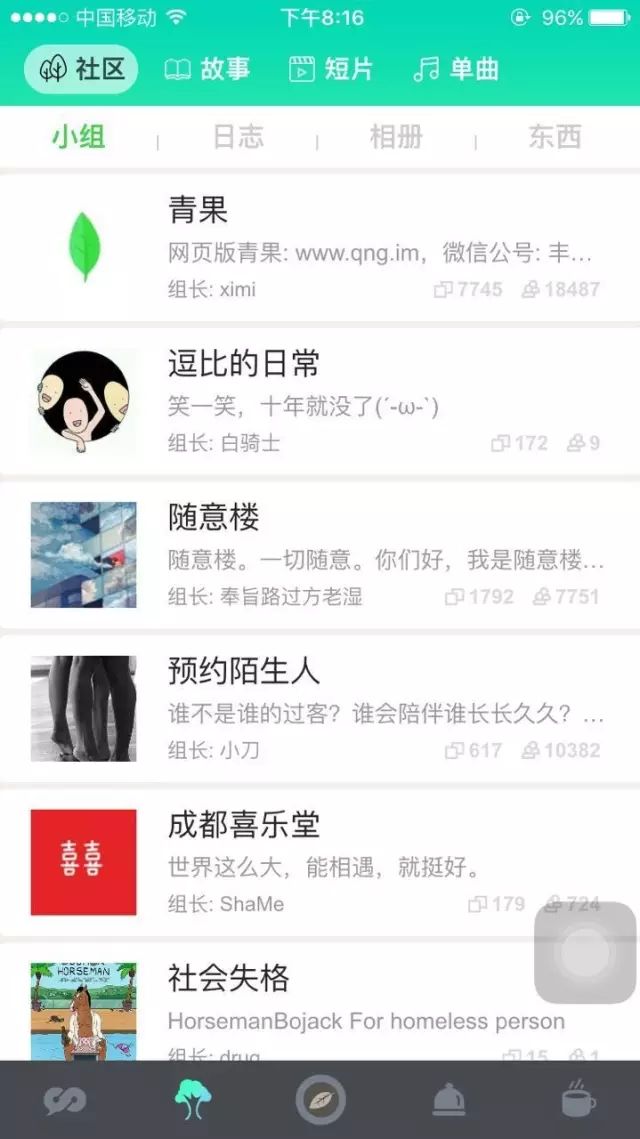Select the tree icon in bottom bar
640x1139 pixels.
pos(192,1100)
